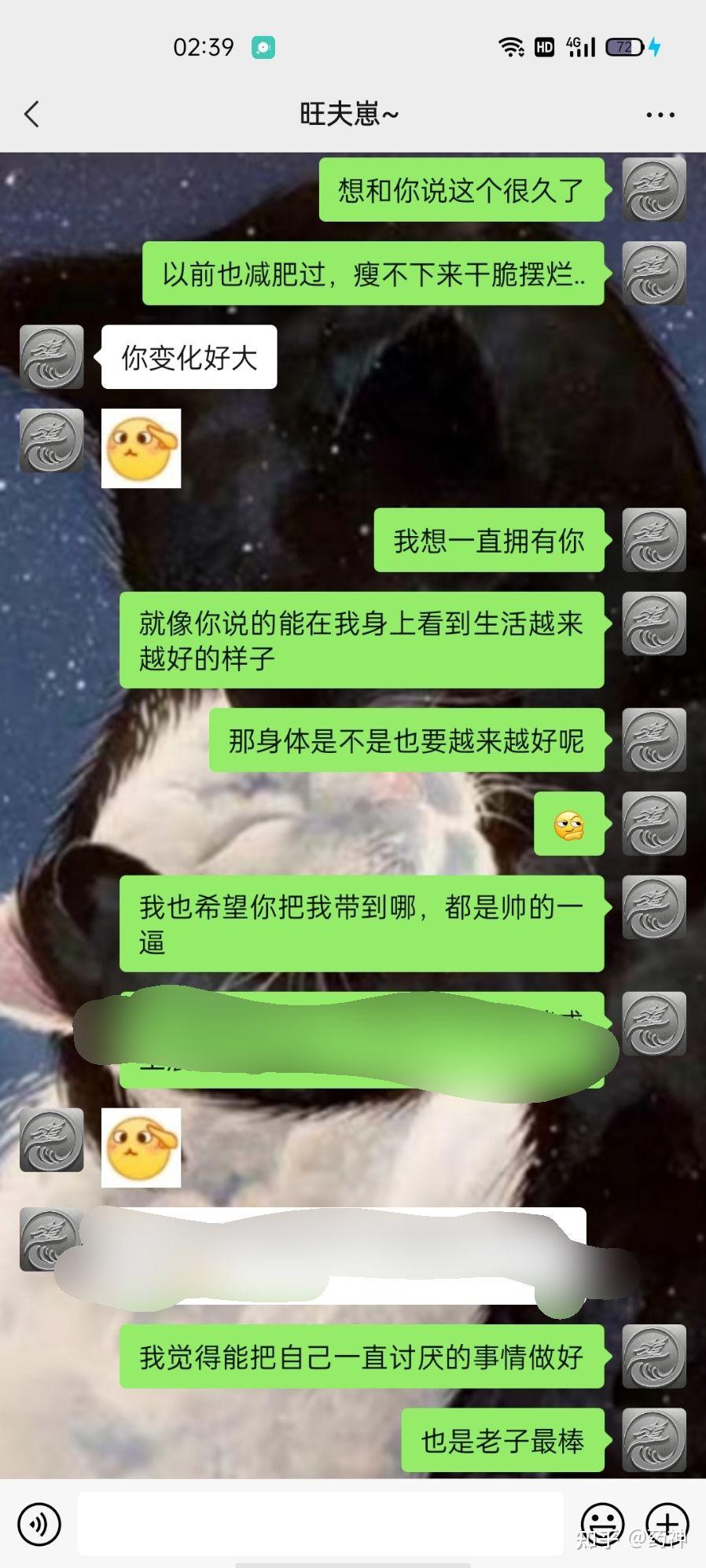
Task: Tap the avatar beside 你变化好大
Action: point(52,357)
